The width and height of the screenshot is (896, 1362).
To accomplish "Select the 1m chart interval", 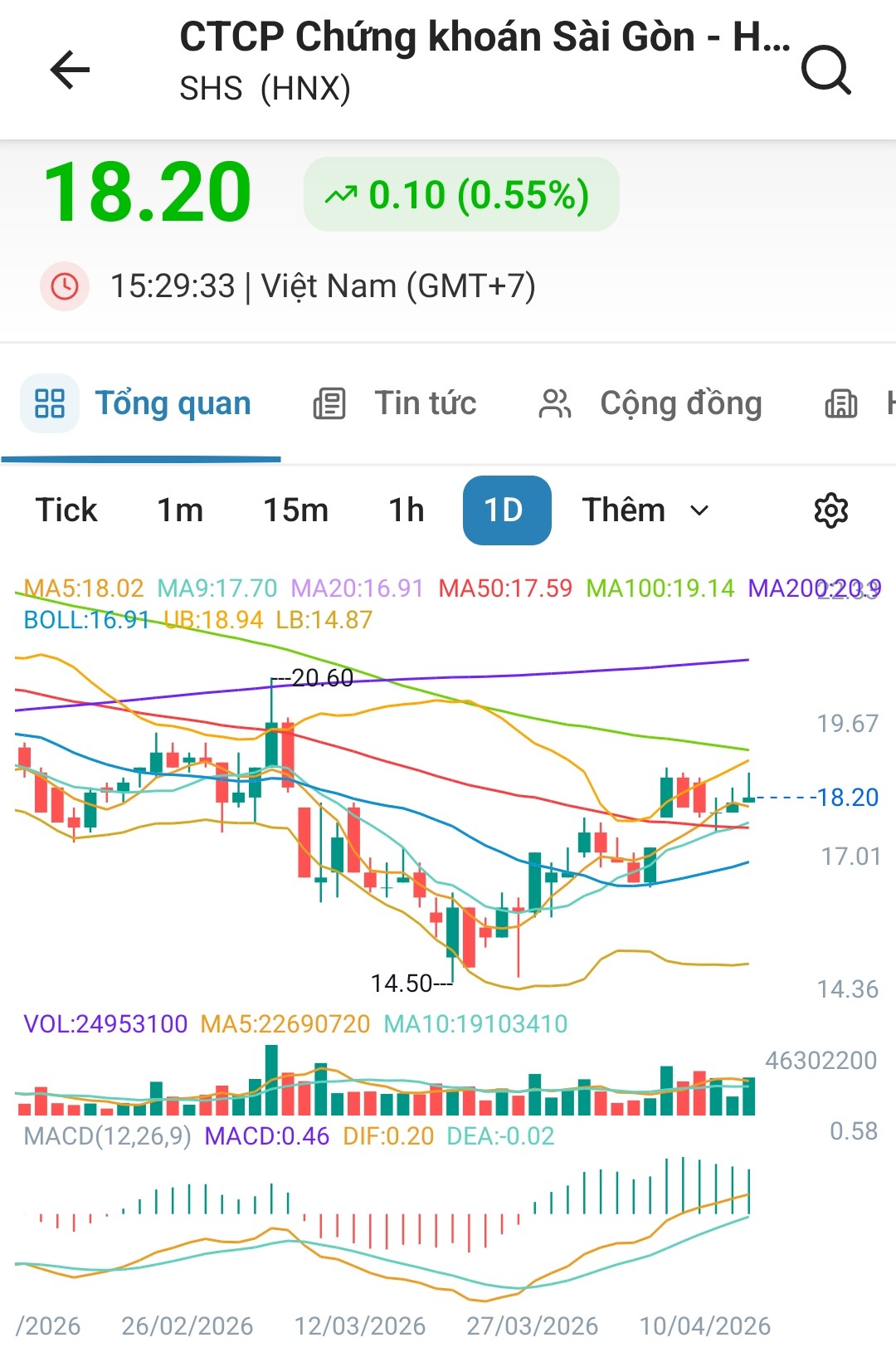I will click(180, 510).
